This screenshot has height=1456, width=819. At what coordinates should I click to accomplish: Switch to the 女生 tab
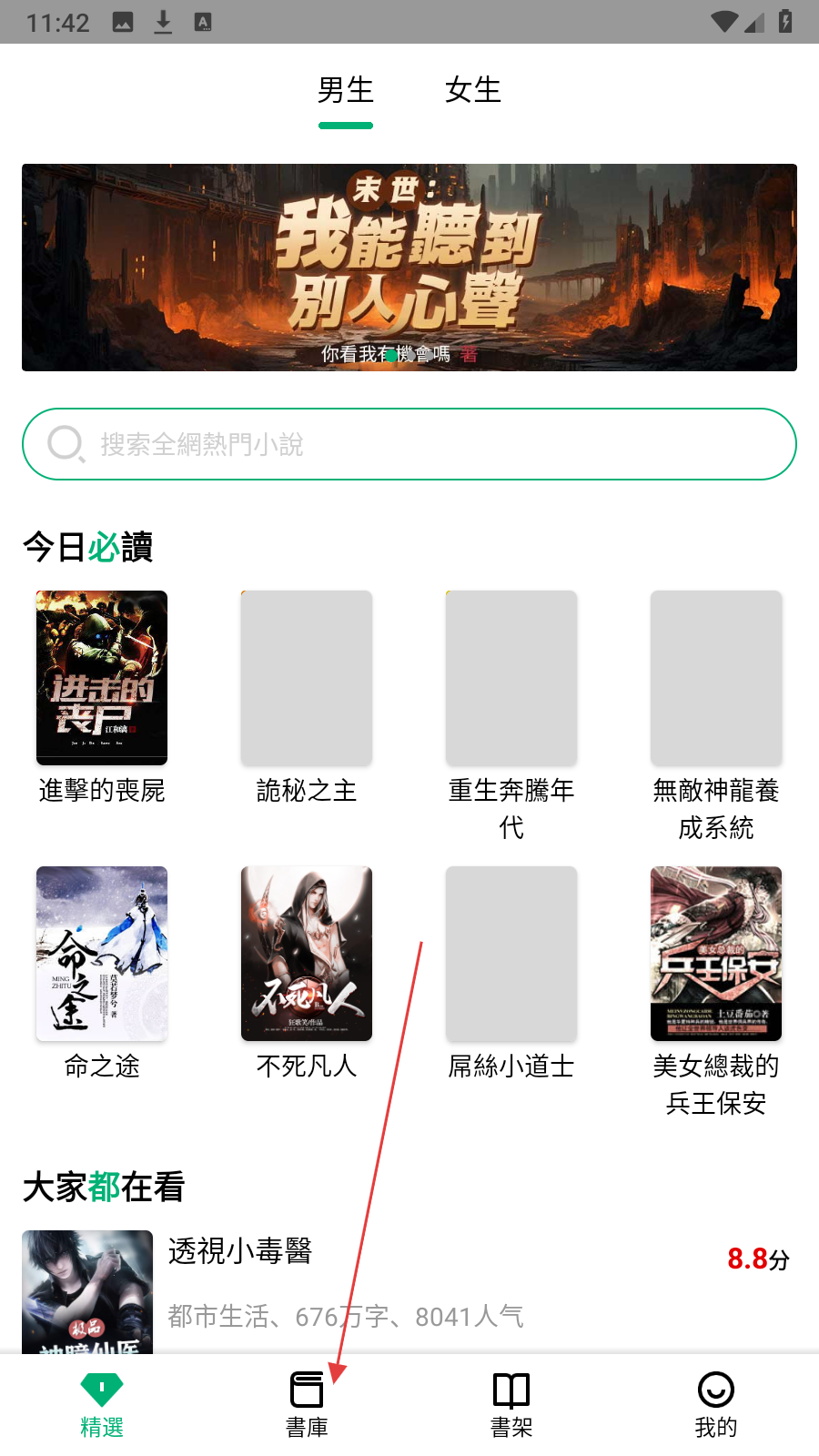[x=472, y=90]
